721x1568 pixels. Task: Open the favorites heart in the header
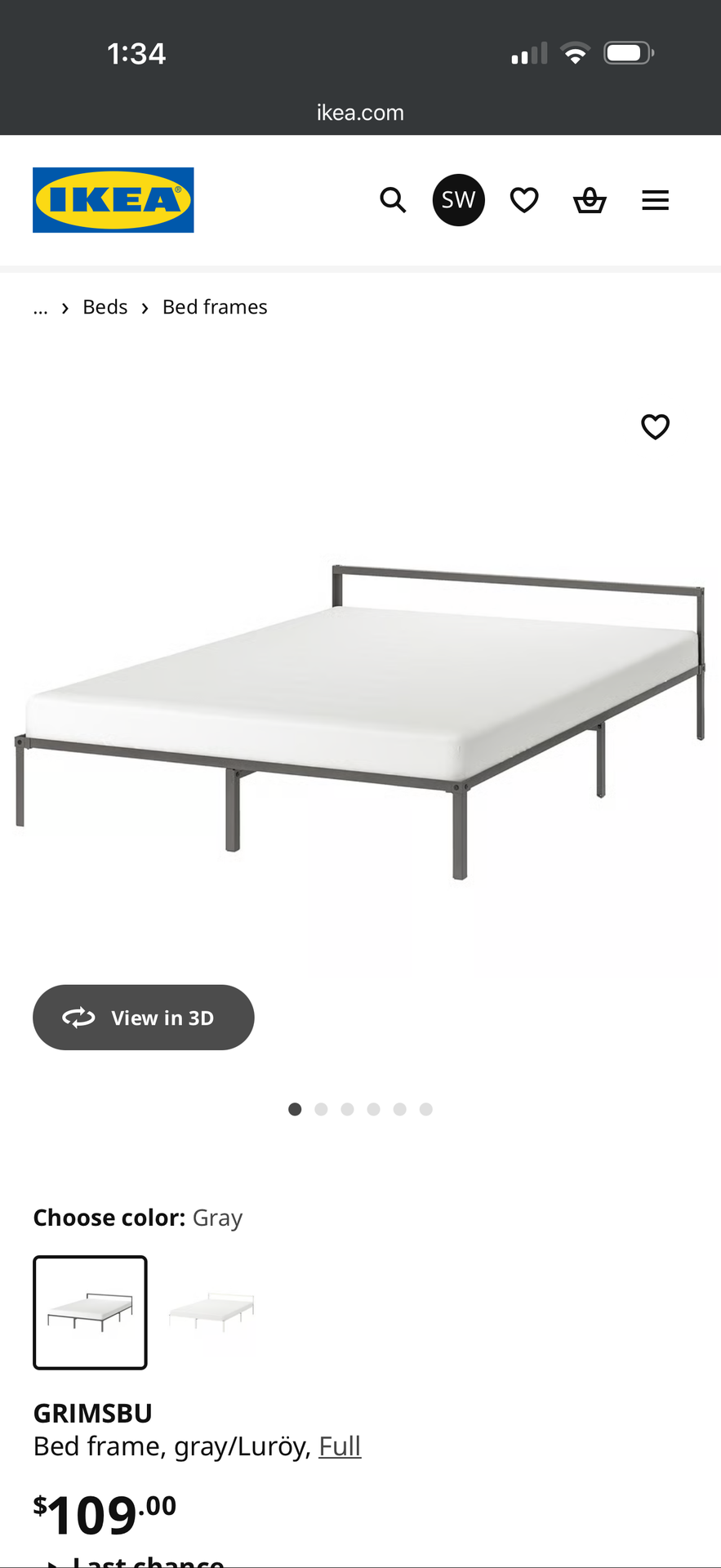[524, 200]
